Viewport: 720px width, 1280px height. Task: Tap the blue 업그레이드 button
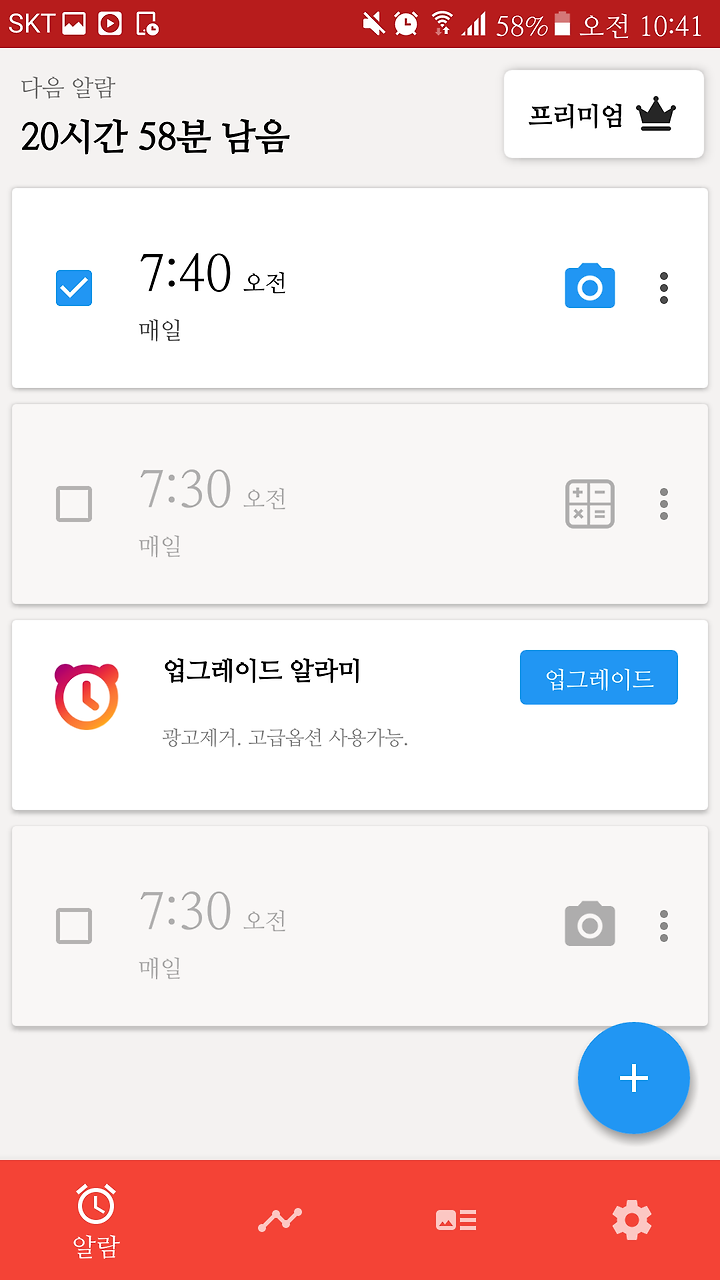tap(599, 678)
